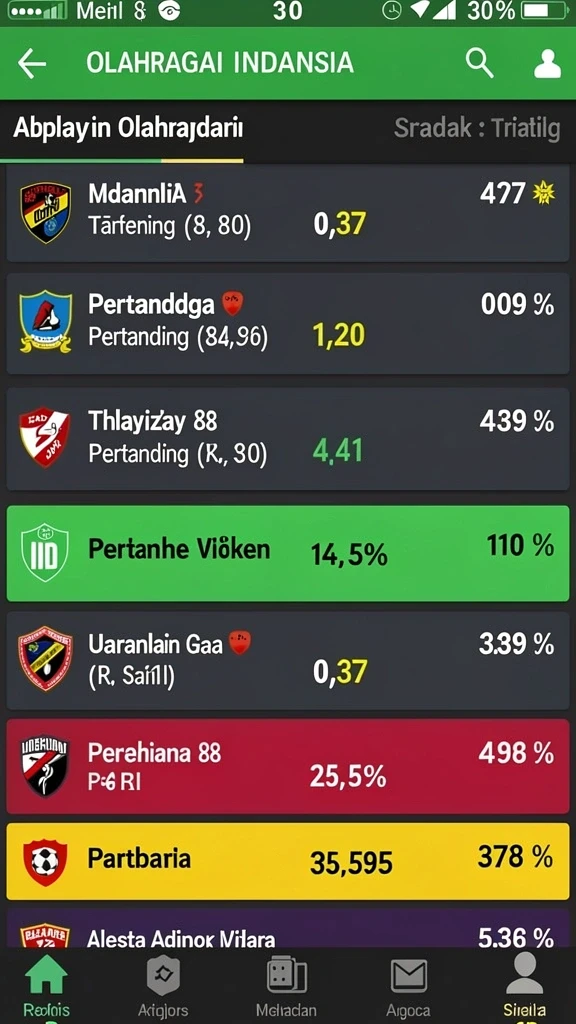Switch to the Sirela tab
This screenshot has width=576, height=1024.
tap(525, 986)
